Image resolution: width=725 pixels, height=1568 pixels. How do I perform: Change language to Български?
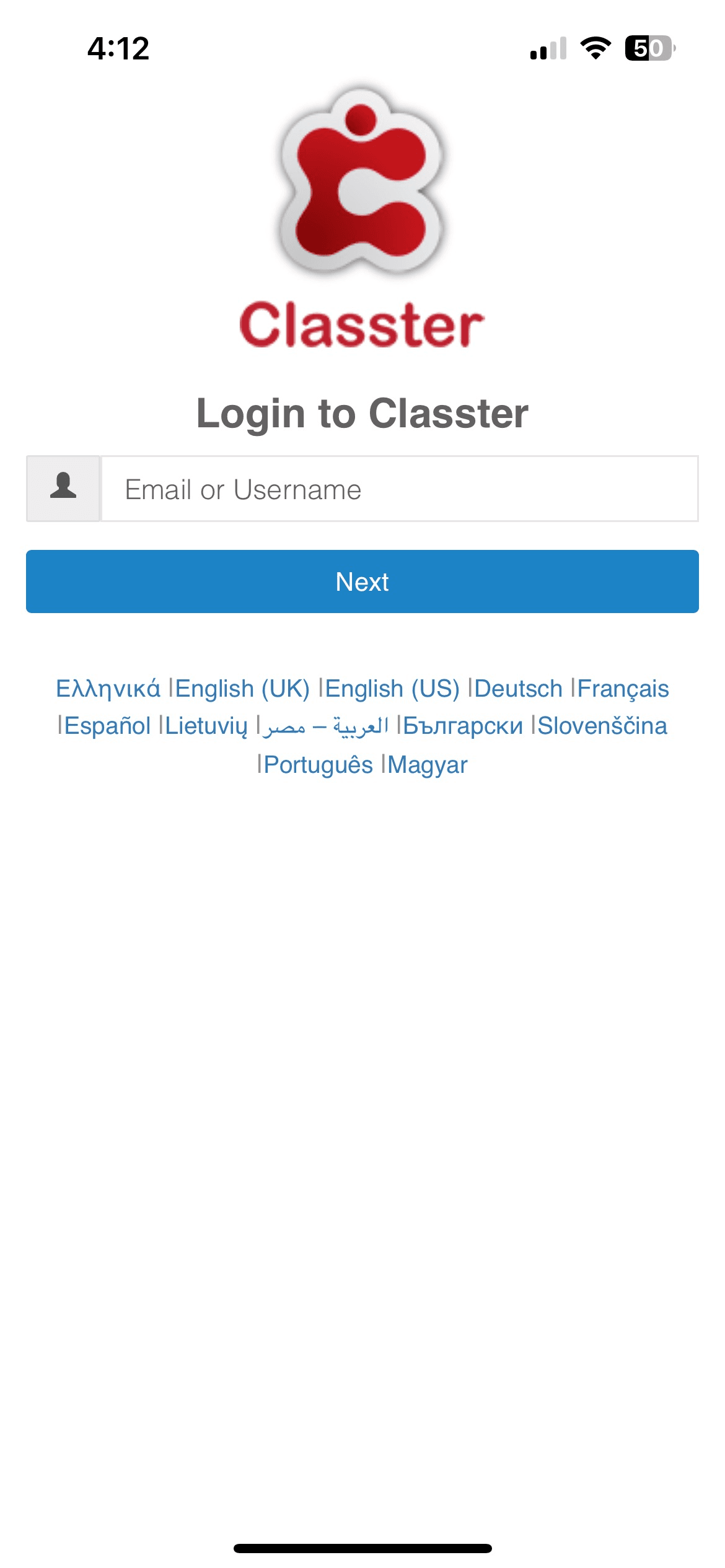tap(463, 726)
